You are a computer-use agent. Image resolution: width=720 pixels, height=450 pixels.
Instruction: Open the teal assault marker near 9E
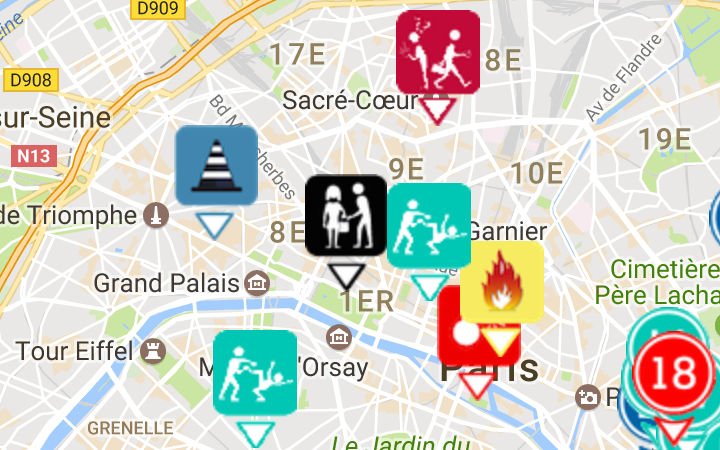click(428, 225)
